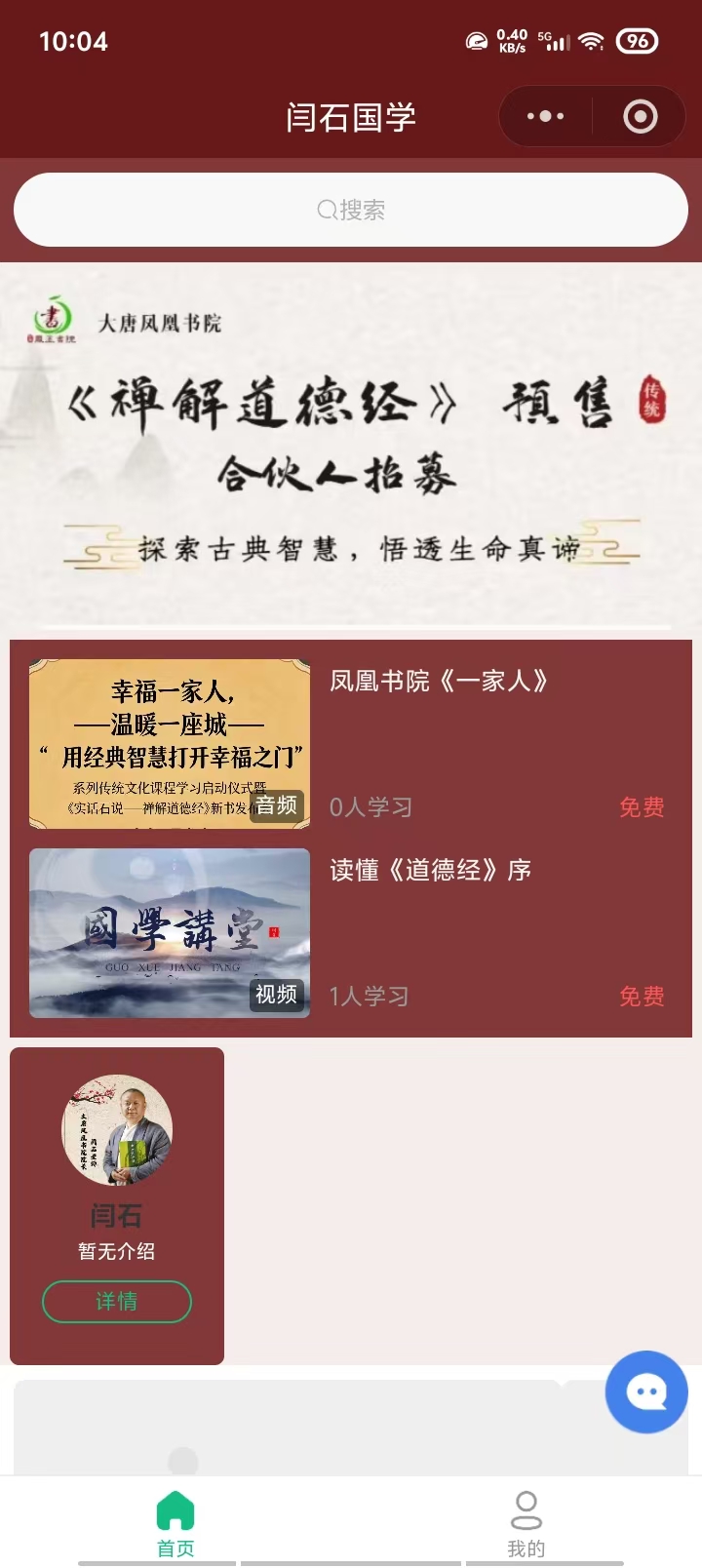Open the blue chat support bubble
The height and width of the screenshot is (1568, 702).
645,1392
